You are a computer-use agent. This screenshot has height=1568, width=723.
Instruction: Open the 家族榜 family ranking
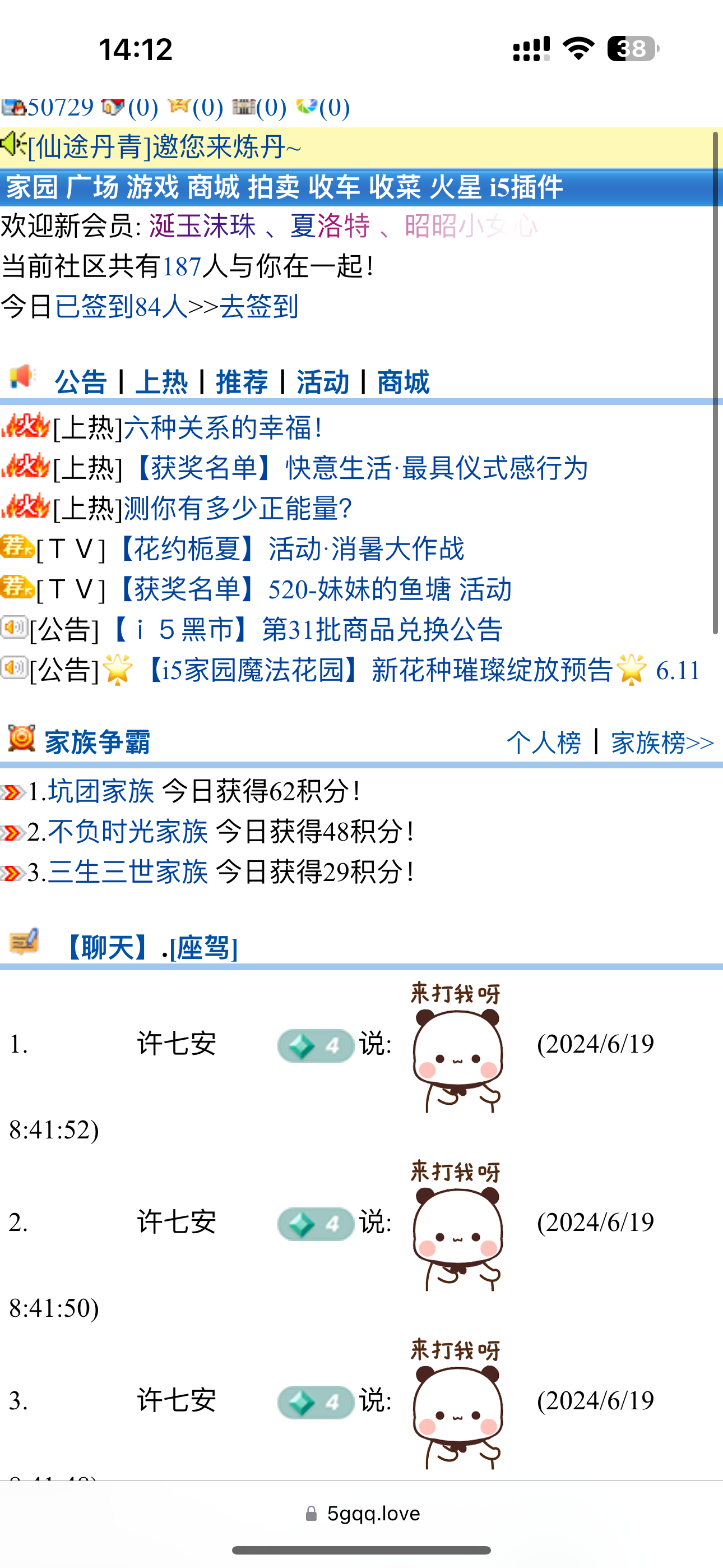pos(661,743)
